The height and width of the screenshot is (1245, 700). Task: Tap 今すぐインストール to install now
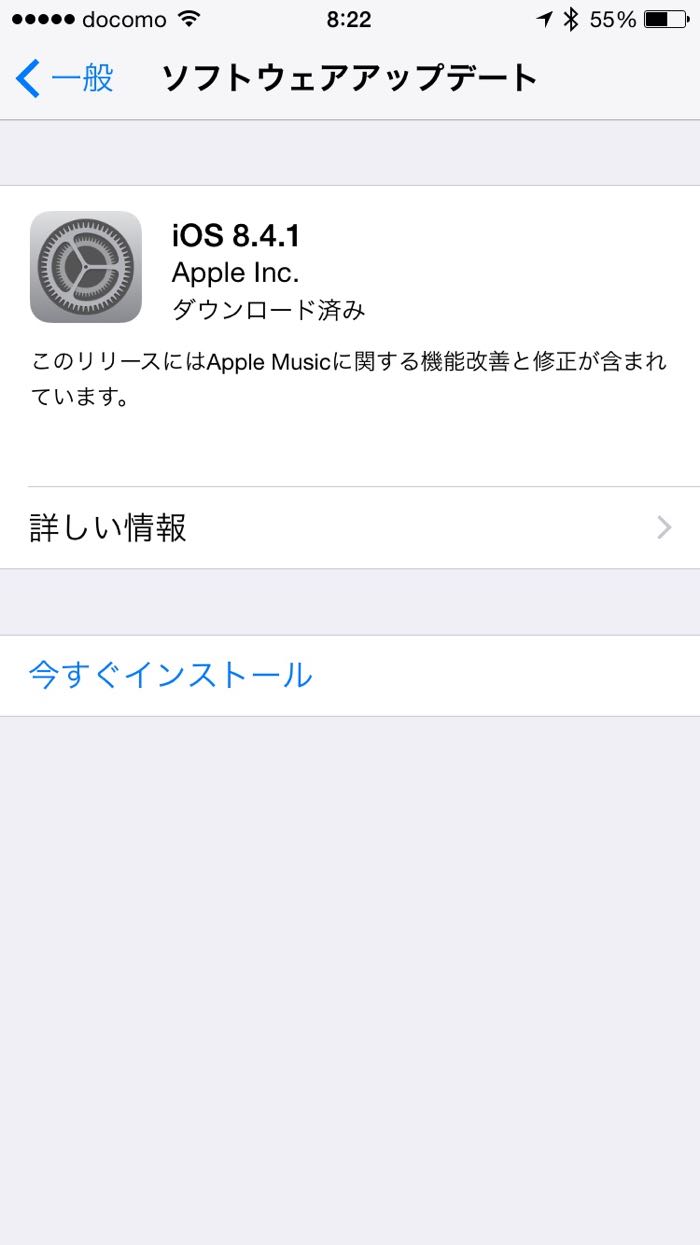(171, 676)
